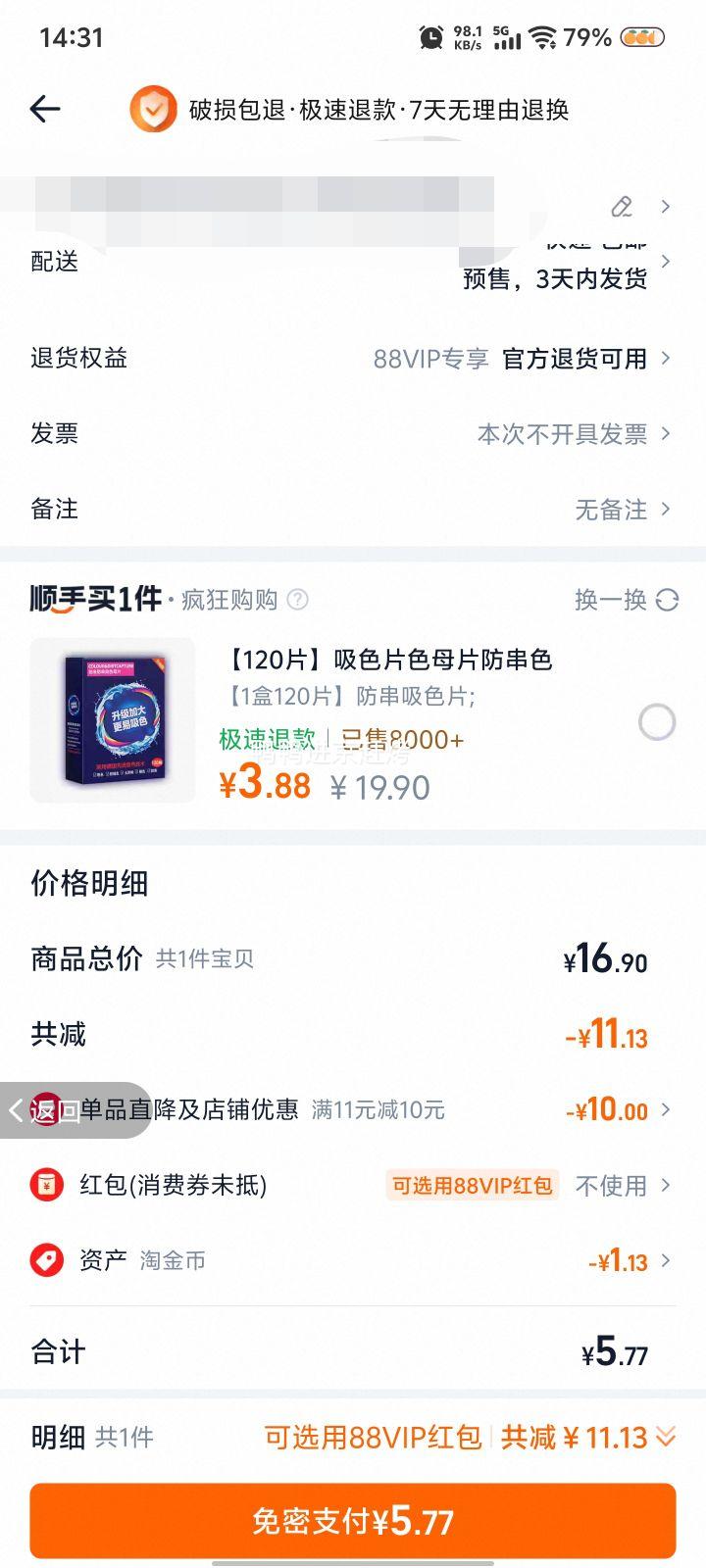
Task: Click the pencil icon to edit address
Action: (x=625, y=208)
